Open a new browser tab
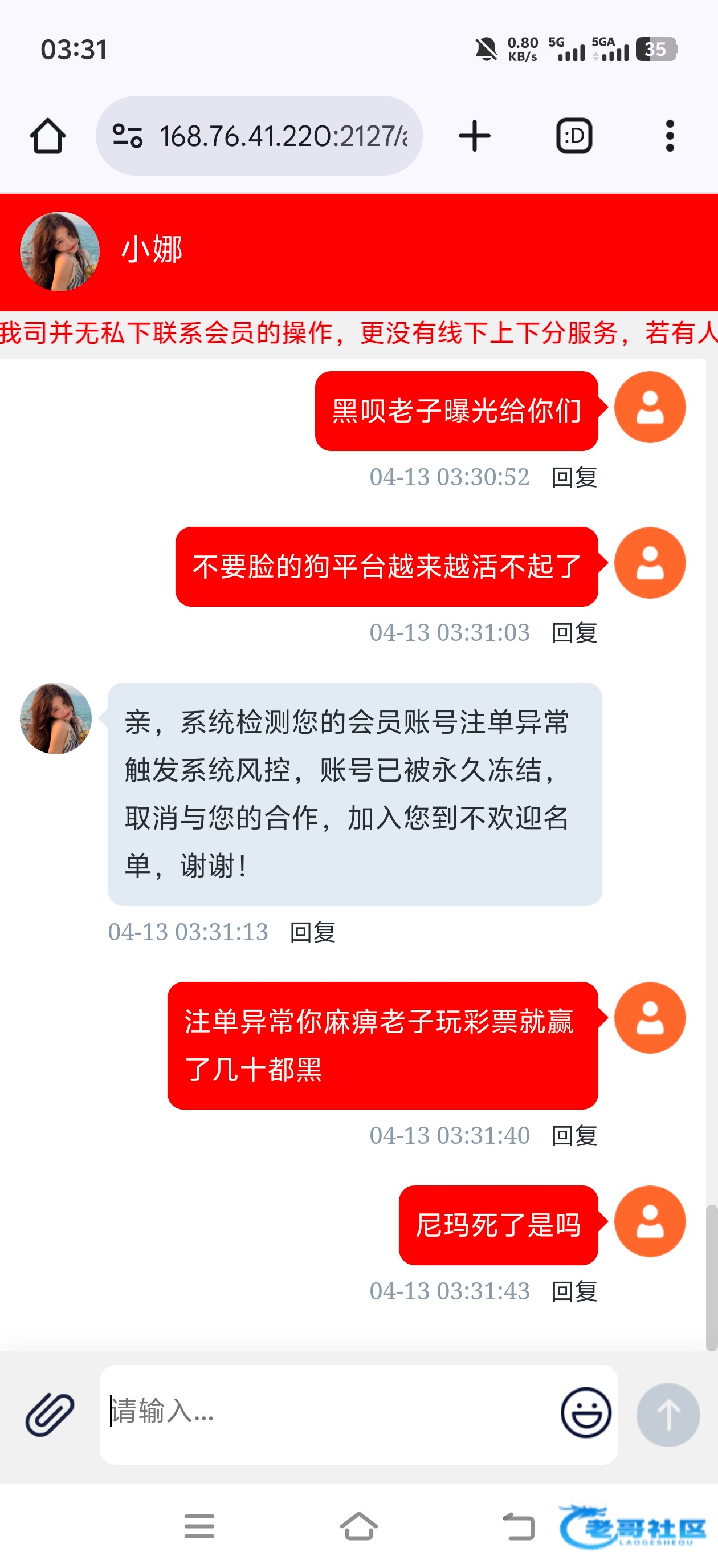Viewport: 718px width, 1568px height. 475,136
